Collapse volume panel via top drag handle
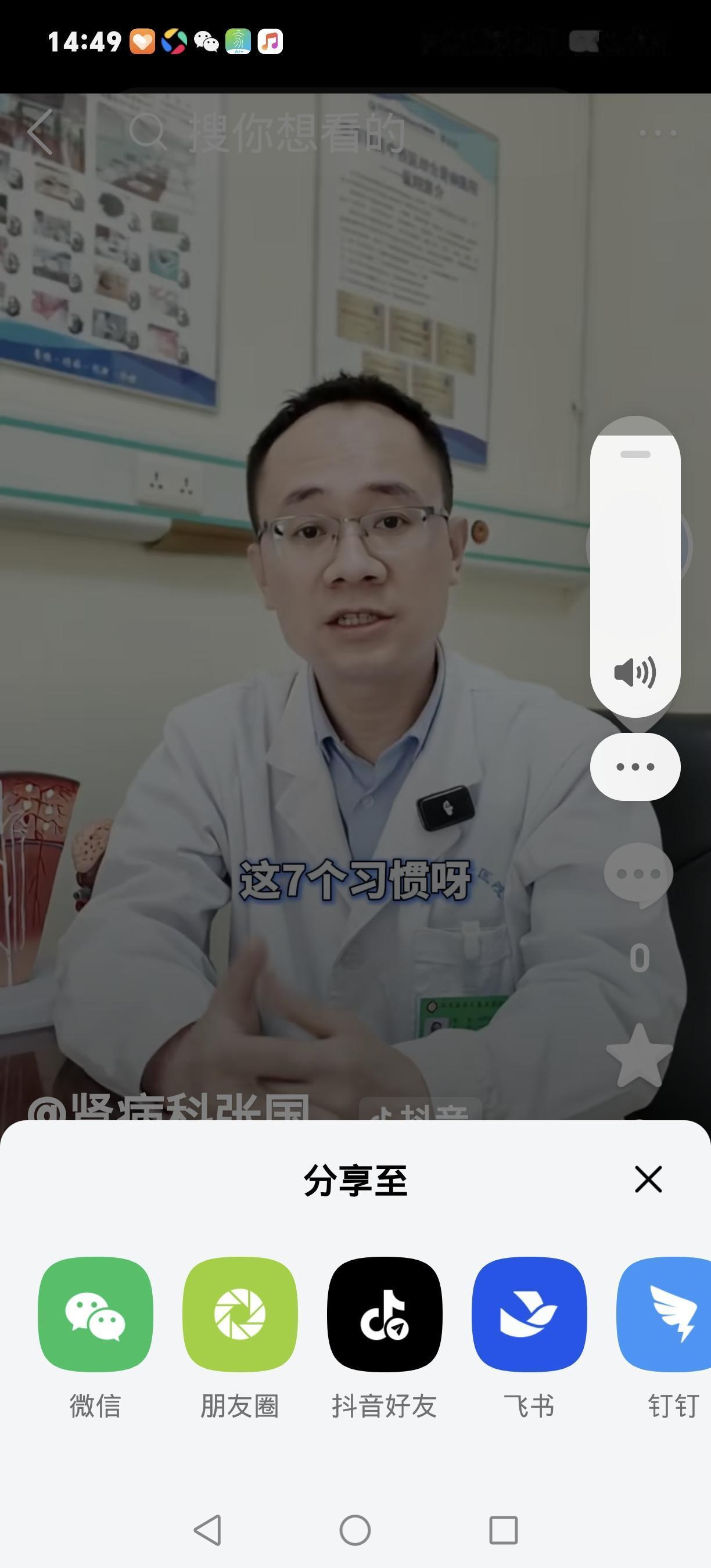This screenshot has height=1568, width=711. pos(635,454)
